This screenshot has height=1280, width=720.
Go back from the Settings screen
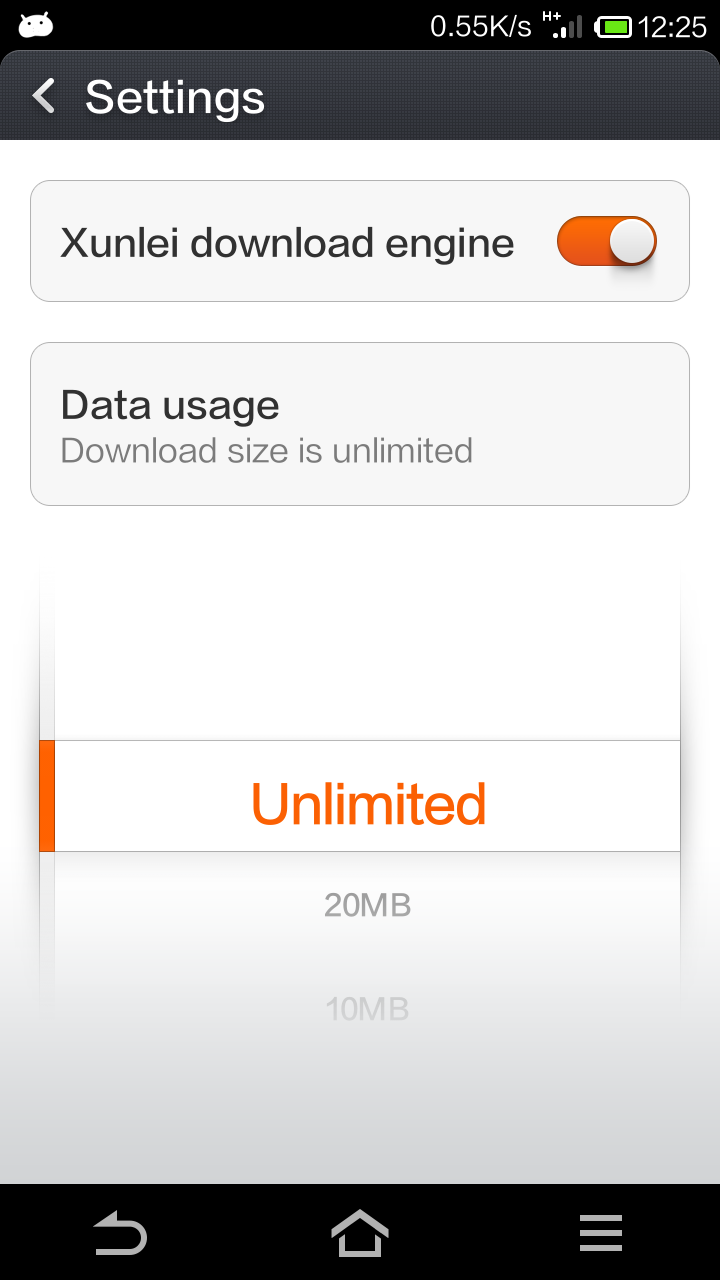click(44, 97)
